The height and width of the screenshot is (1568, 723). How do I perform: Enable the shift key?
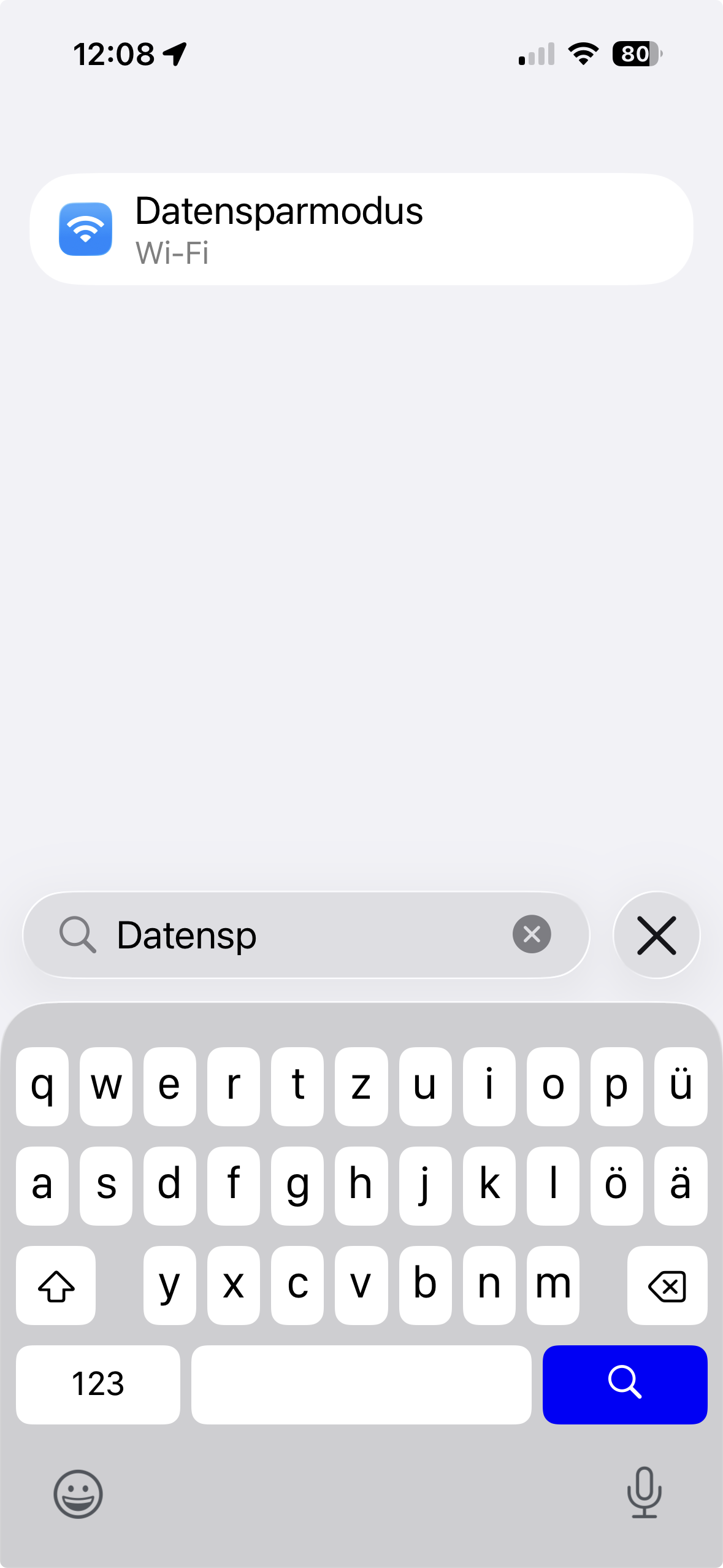[x=56, y=1285]
